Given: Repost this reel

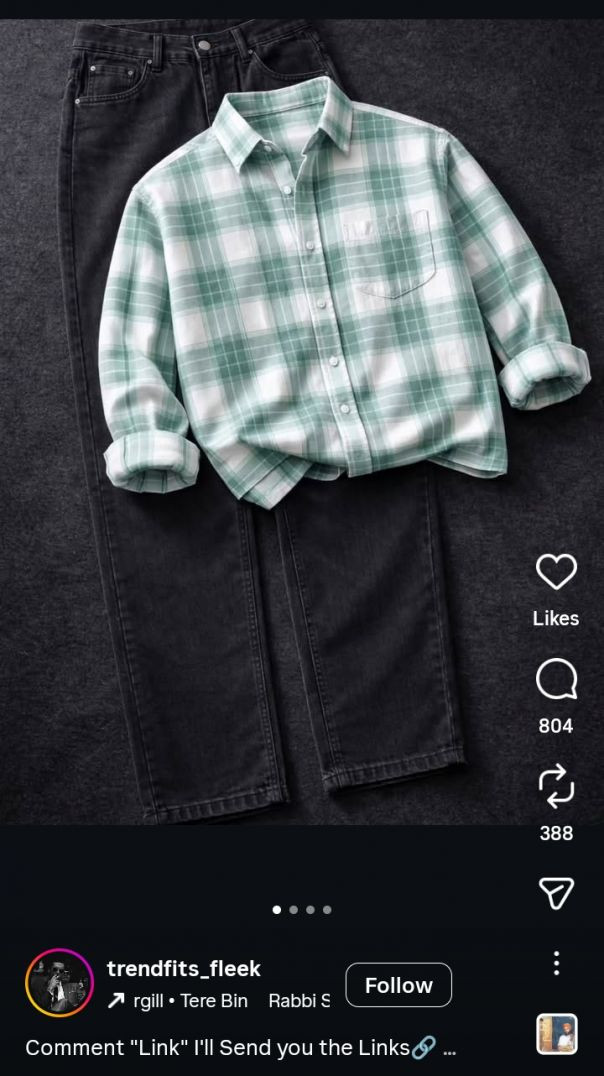Looking at the screenshot, I should pyautogui.click(x=556, y=786).
